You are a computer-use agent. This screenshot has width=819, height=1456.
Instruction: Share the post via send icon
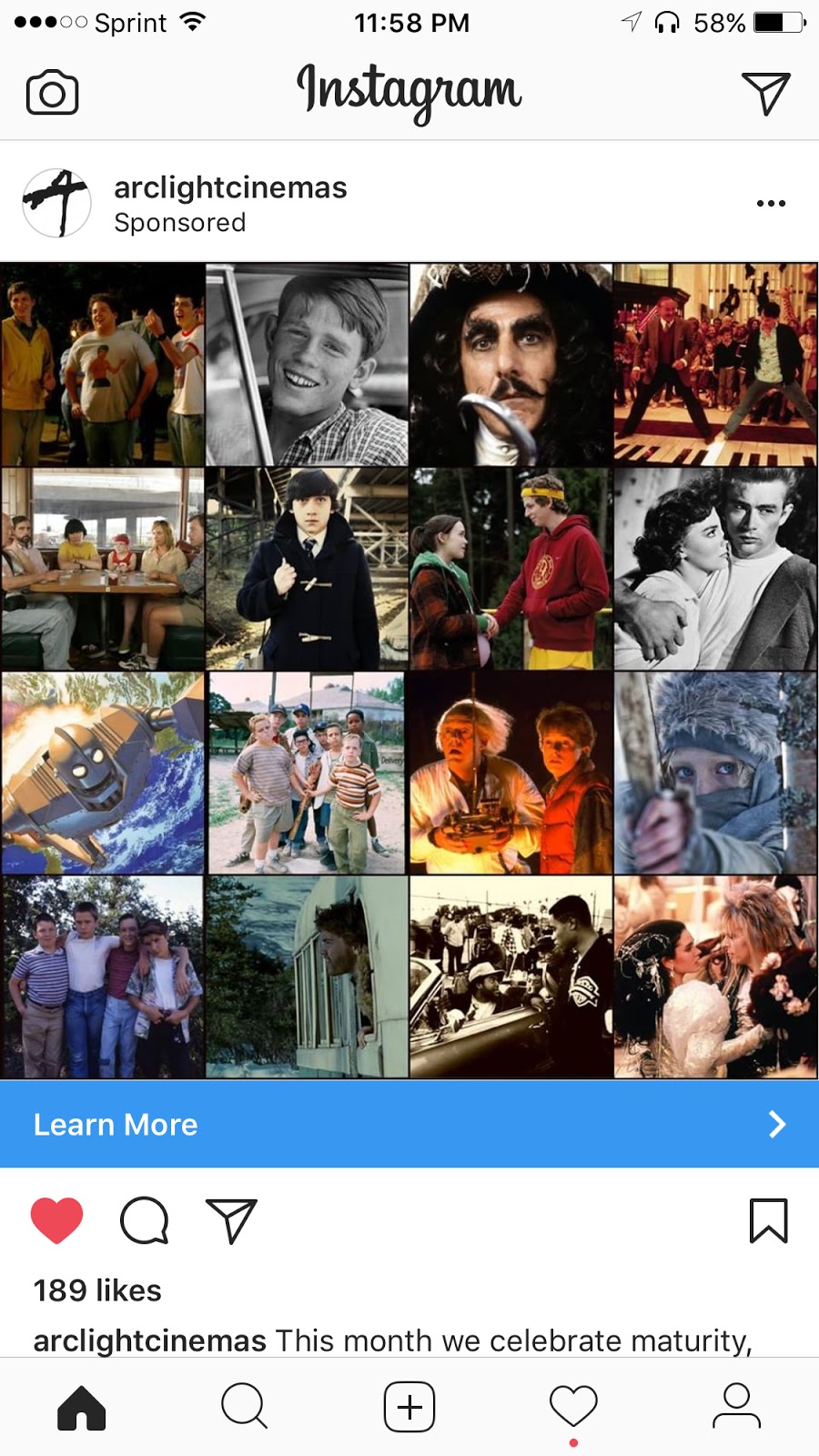pyautogui.click(x=231, y=1220)
